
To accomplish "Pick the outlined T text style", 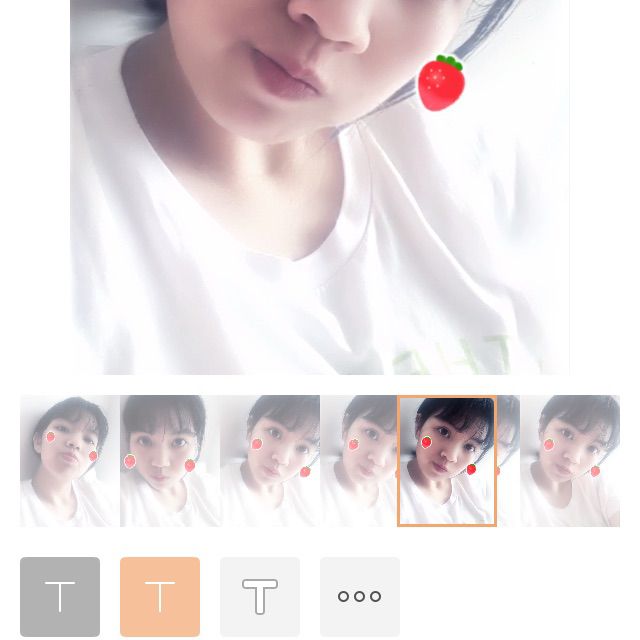I will (260, 597).
